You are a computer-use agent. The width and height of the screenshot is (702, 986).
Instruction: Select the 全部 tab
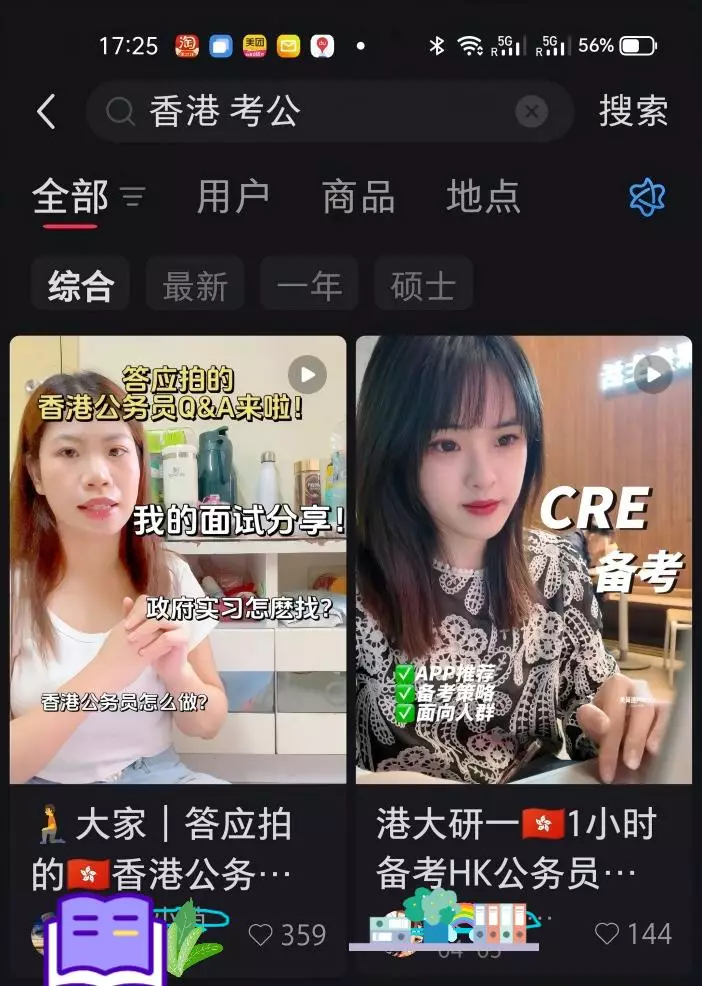pos(70,197)
